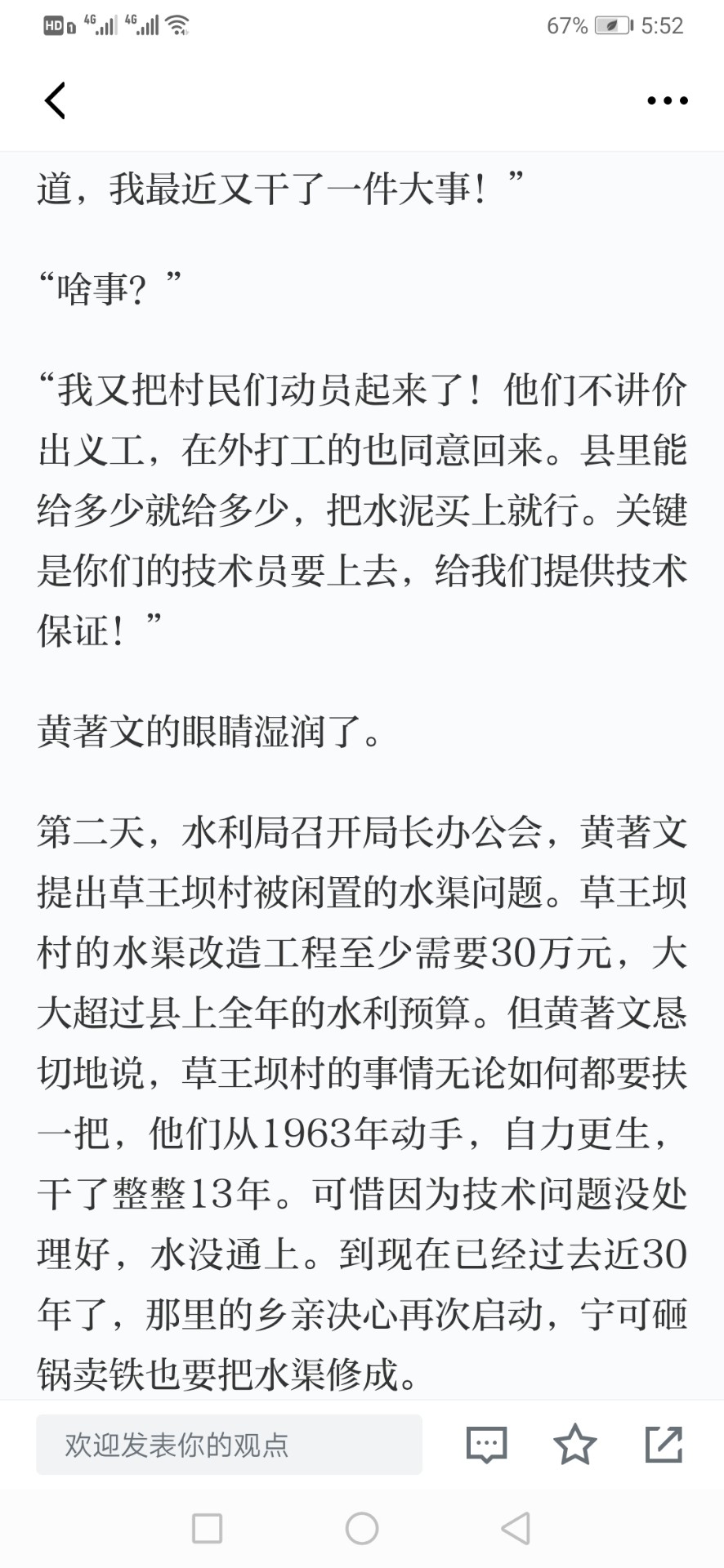Open the three-dot overflow menu
This screenshot has width=724, height=1568.
pos(667,101)
